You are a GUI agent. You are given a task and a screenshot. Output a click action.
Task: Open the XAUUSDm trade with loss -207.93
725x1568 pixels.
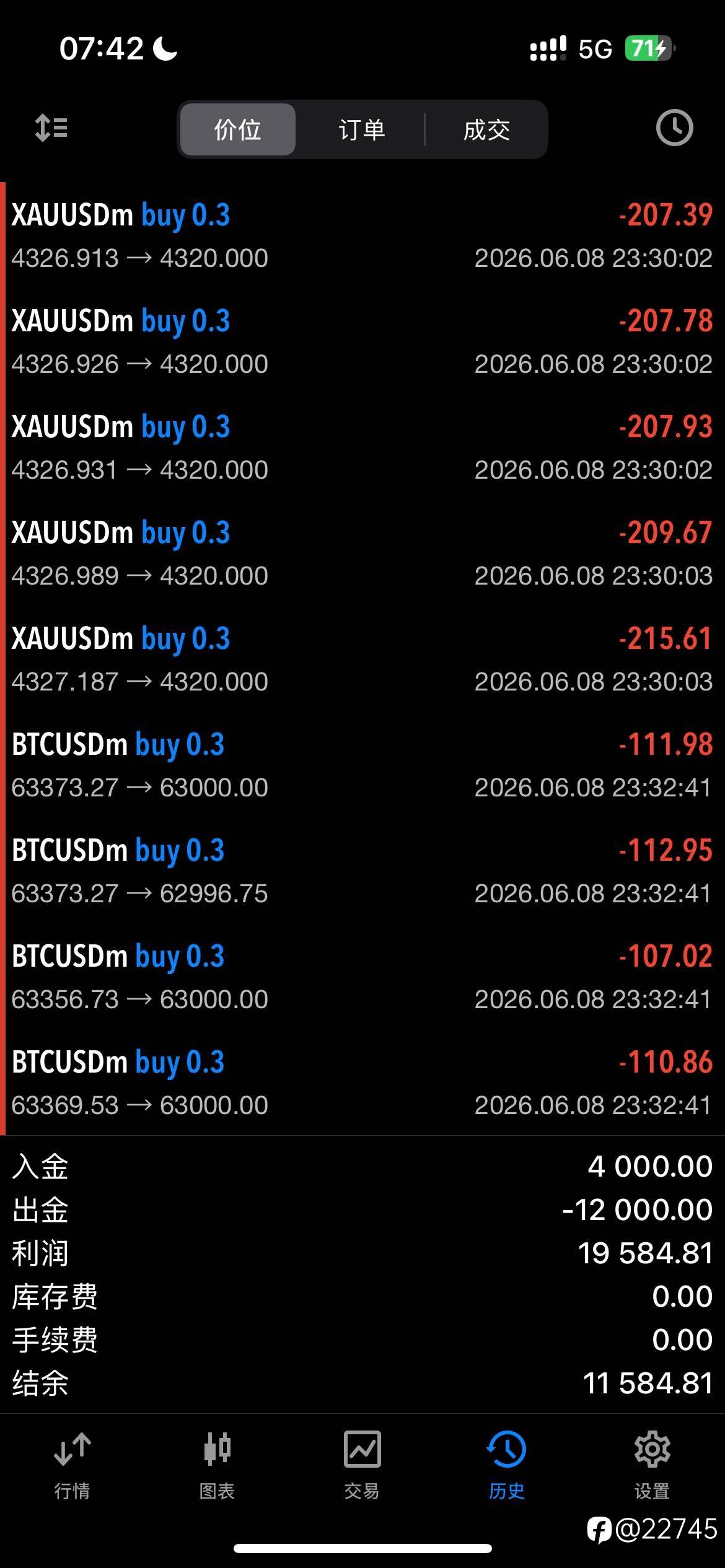[x=362, y=447]
